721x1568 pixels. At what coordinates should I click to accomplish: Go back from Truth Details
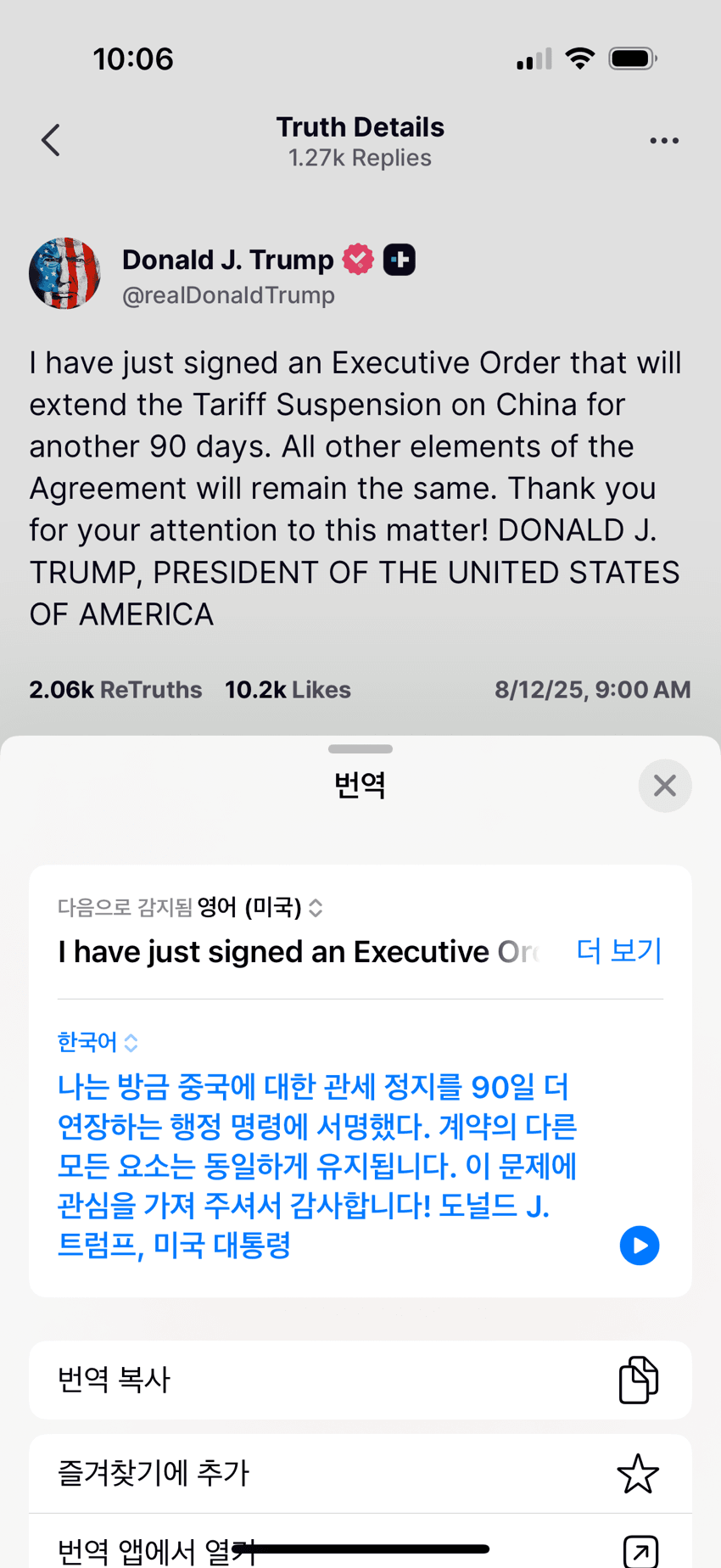click(x=51, y=141)
